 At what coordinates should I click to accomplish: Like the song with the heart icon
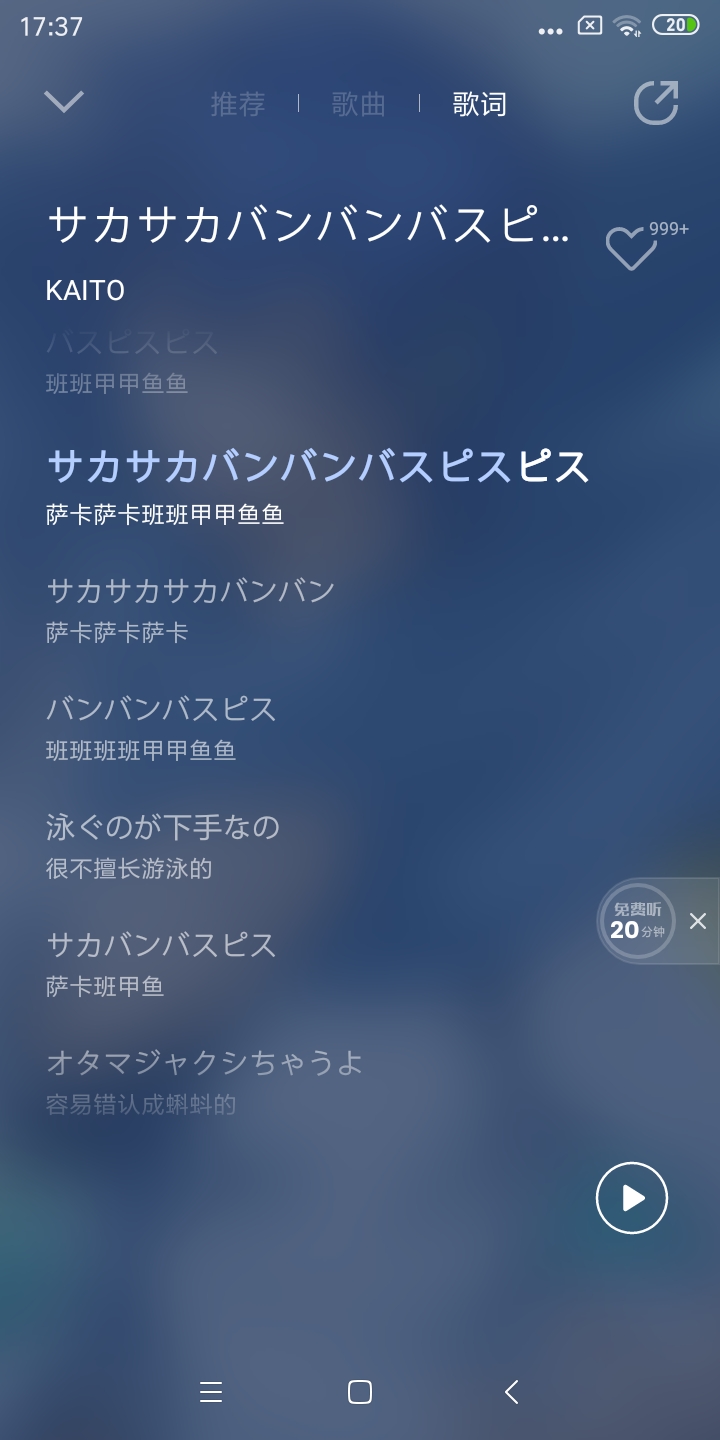pos(631,247)
